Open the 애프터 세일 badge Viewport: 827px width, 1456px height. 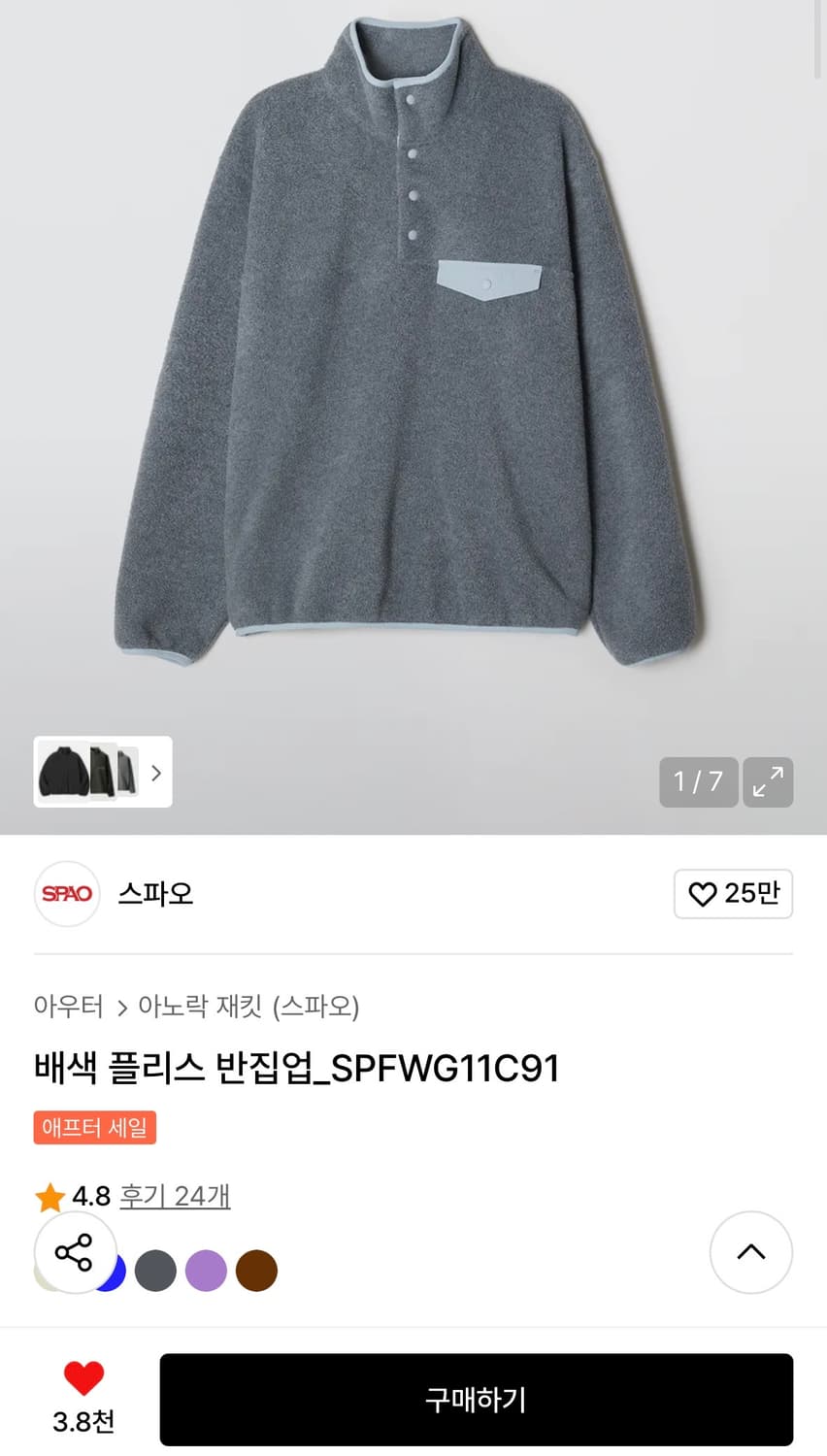coord(95,1127)
